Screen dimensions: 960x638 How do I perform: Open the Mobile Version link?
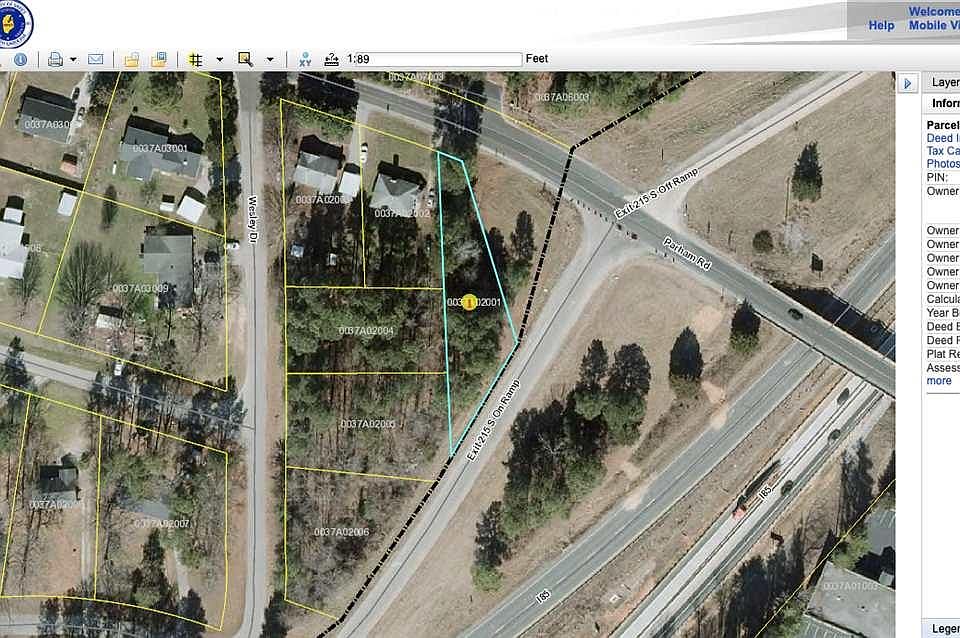click(x=933, y=26)
